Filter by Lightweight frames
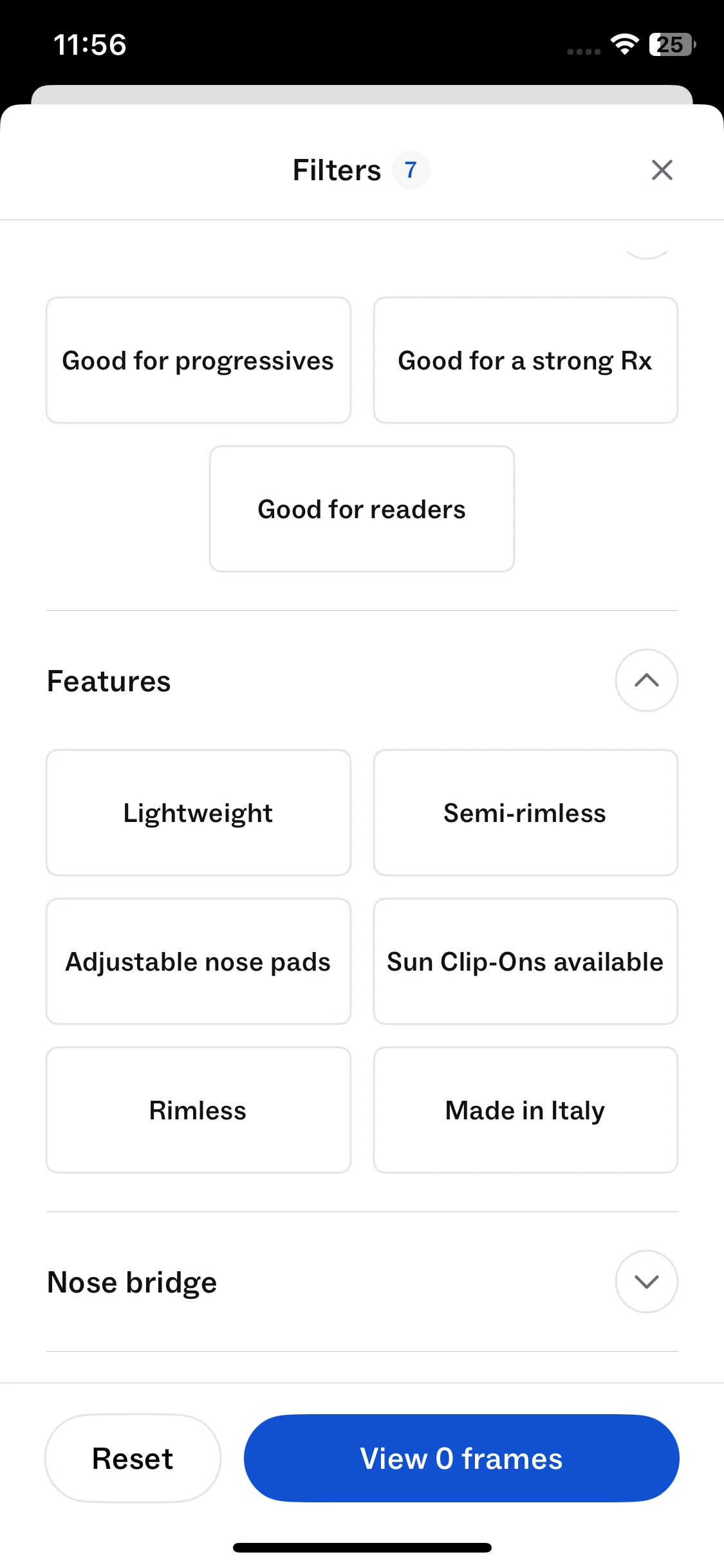Screen dimensions: 724x1568 [198, 813]
